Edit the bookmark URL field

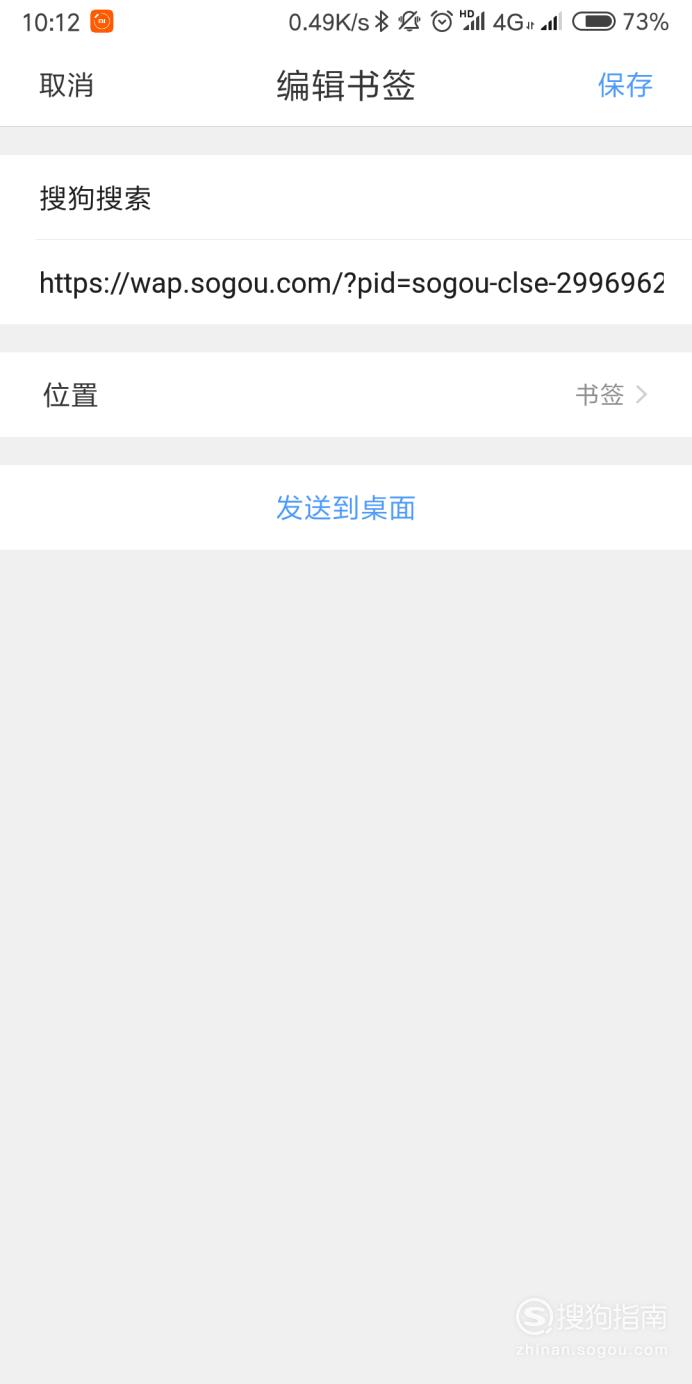pos(346,283)
